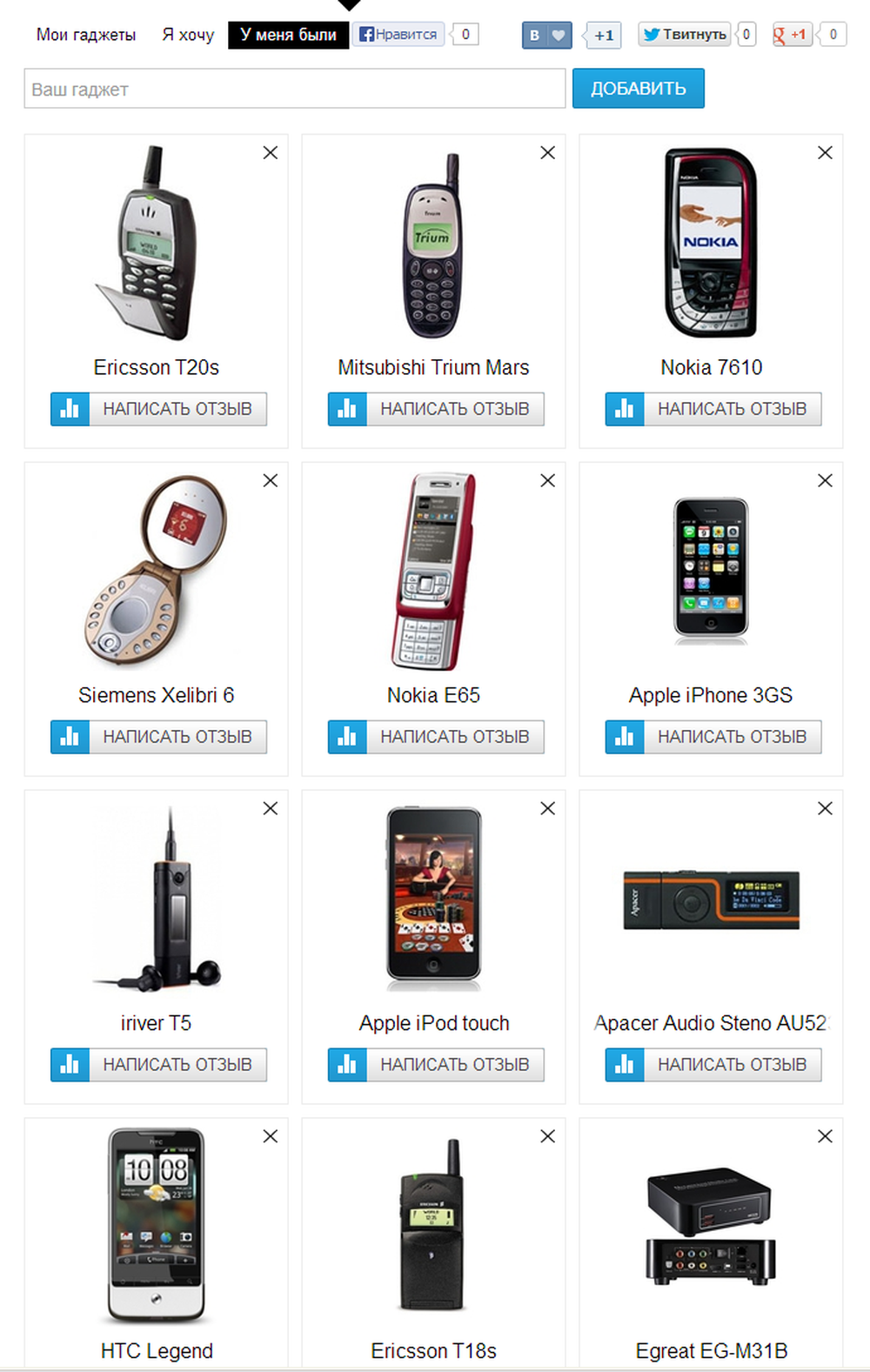The height and width of the screenshot is (1372, 870).
Task: Open the Я хочу tab
Action: tap(188, 35)
